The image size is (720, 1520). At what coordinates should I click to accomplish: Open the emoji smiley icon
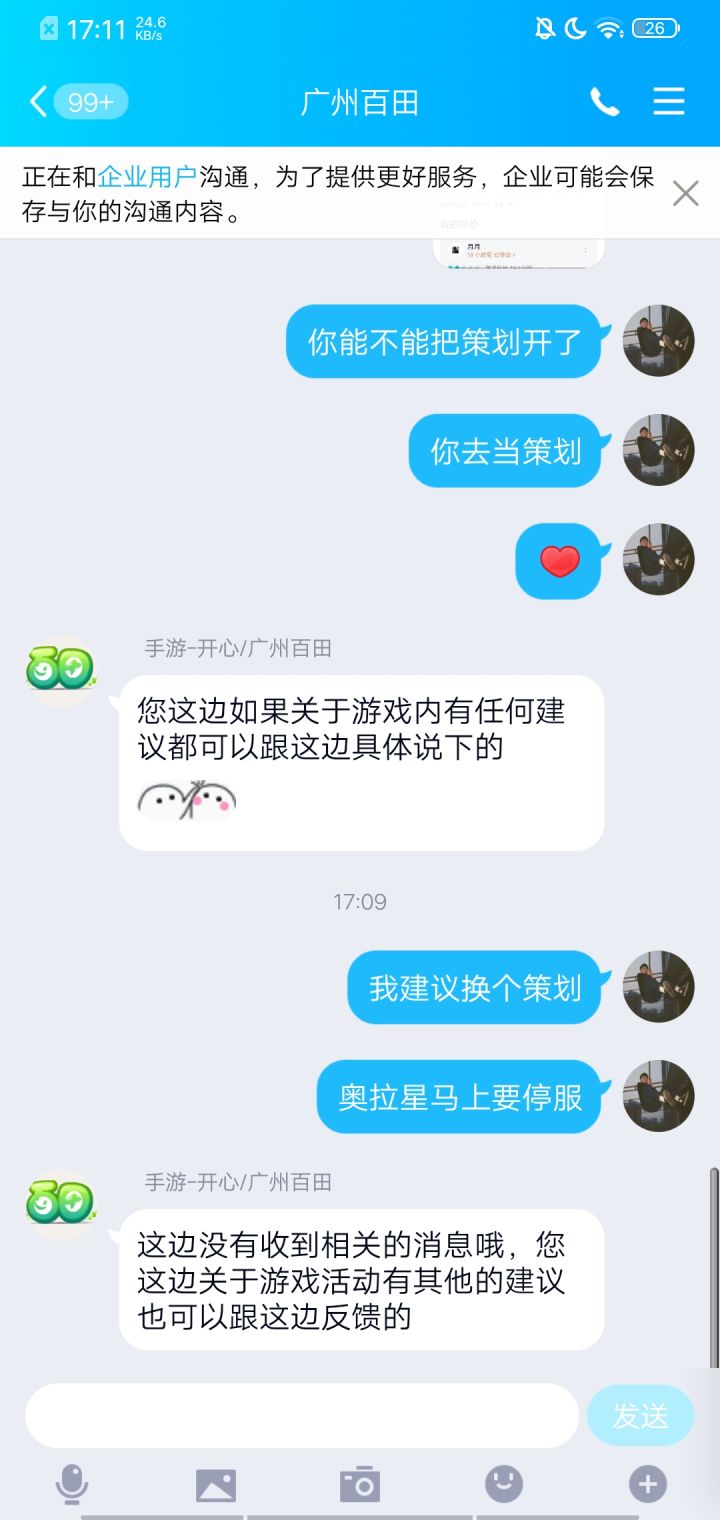click(x=504, y=1484)
